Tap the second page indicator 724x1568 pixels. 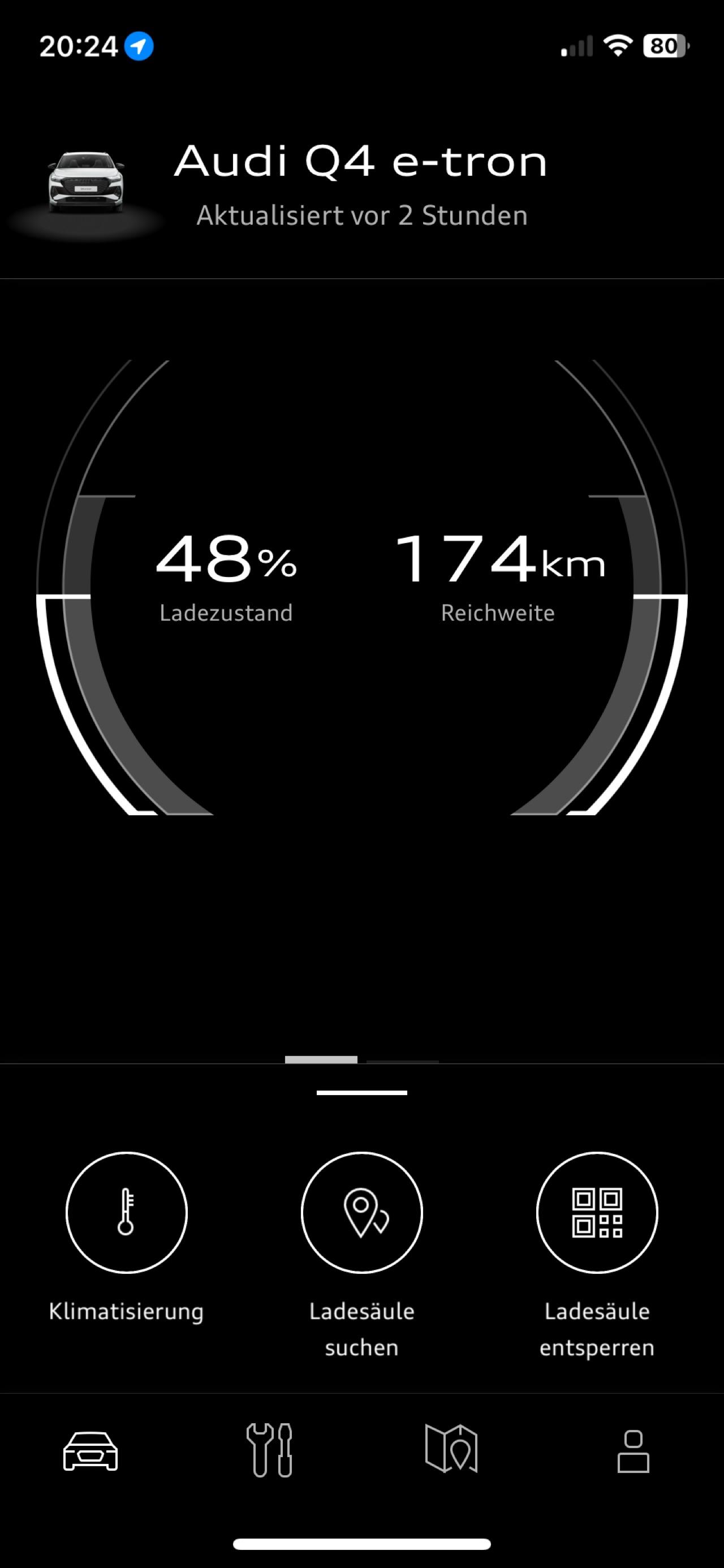coord(403,1061)
